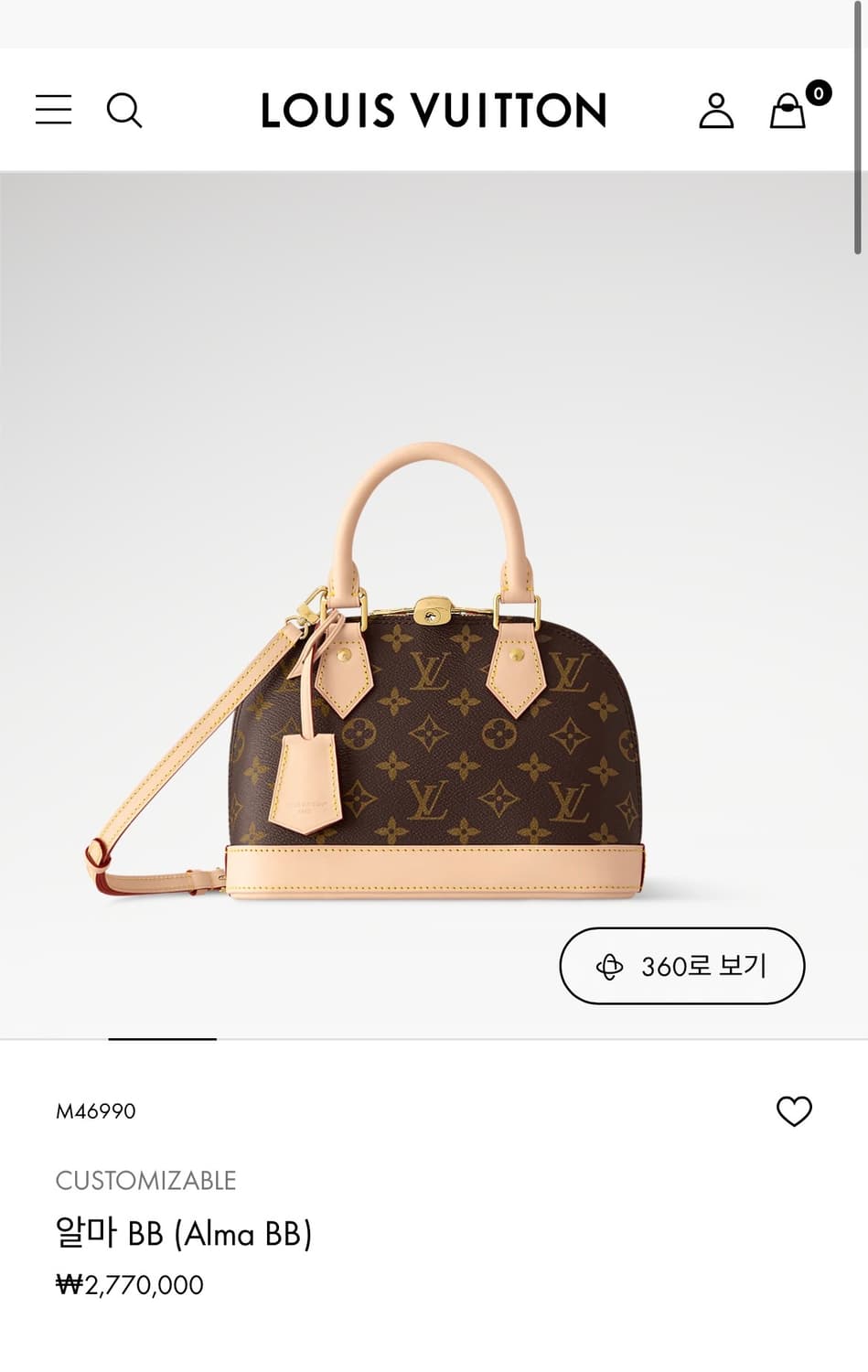Select the CUSTOMIZABLE label

tap(146, 1181)
